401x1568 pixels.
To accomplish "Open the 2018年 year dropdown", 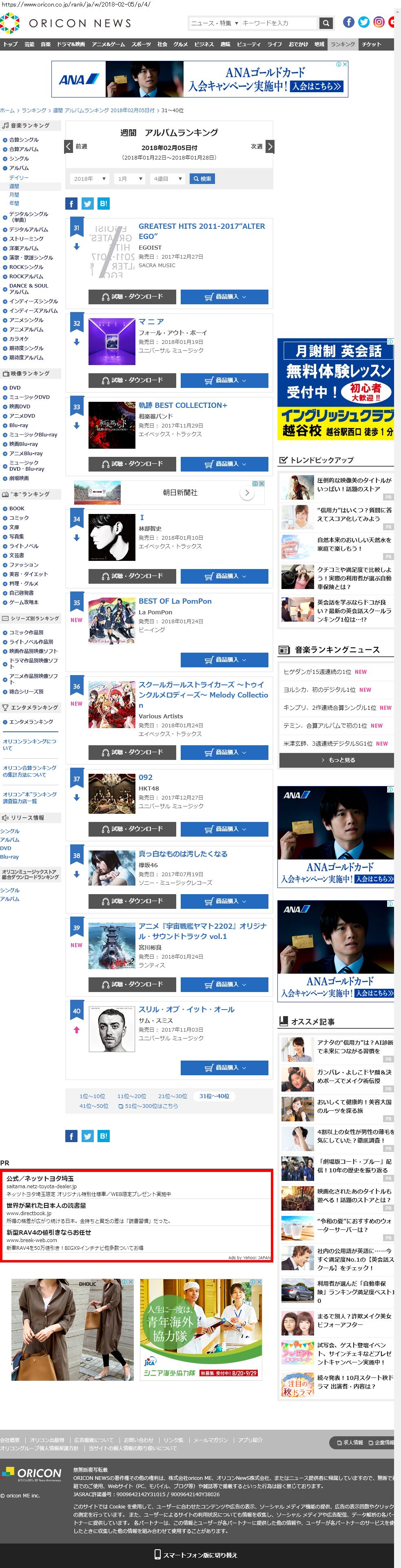I will [89, 178].
